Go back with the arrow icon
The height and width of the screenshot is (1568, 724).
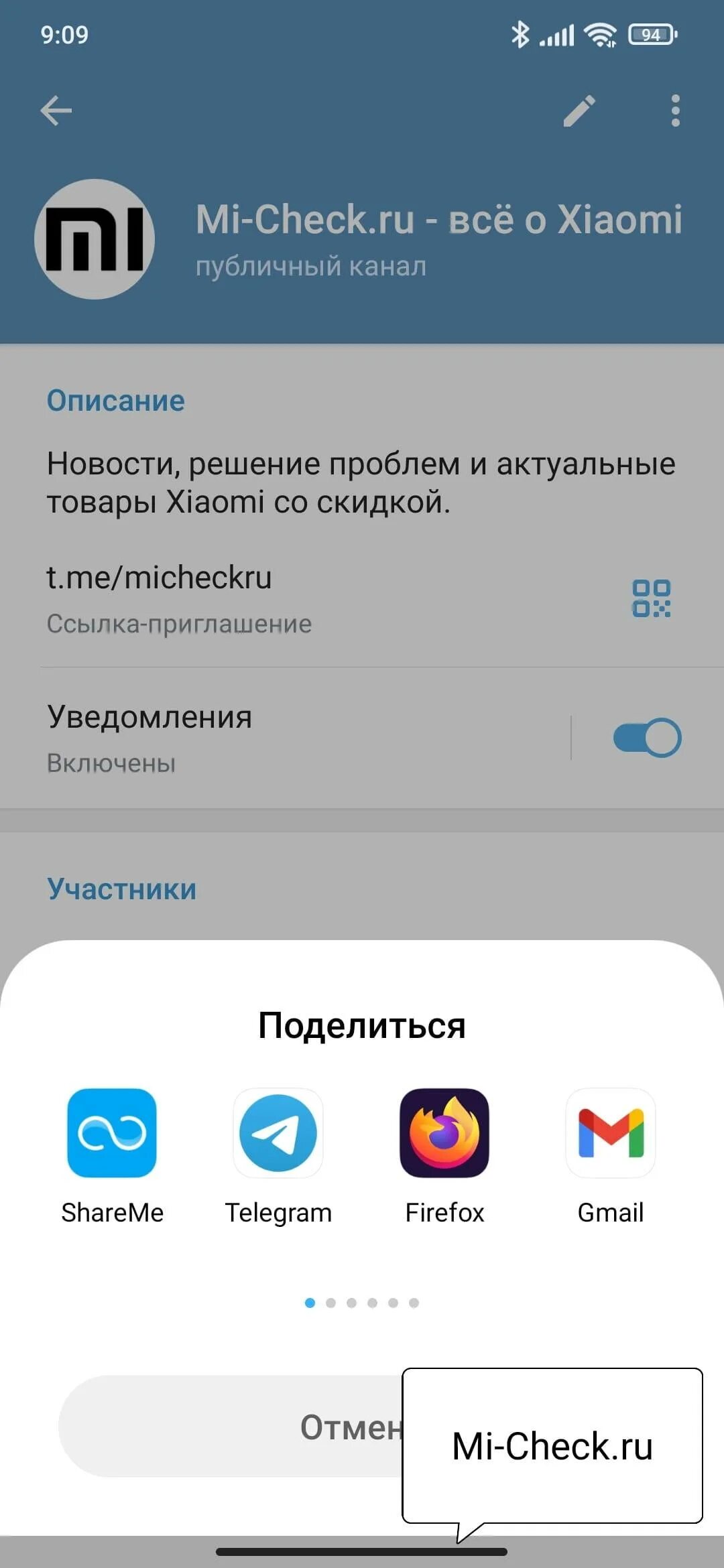tap(56, 111)
